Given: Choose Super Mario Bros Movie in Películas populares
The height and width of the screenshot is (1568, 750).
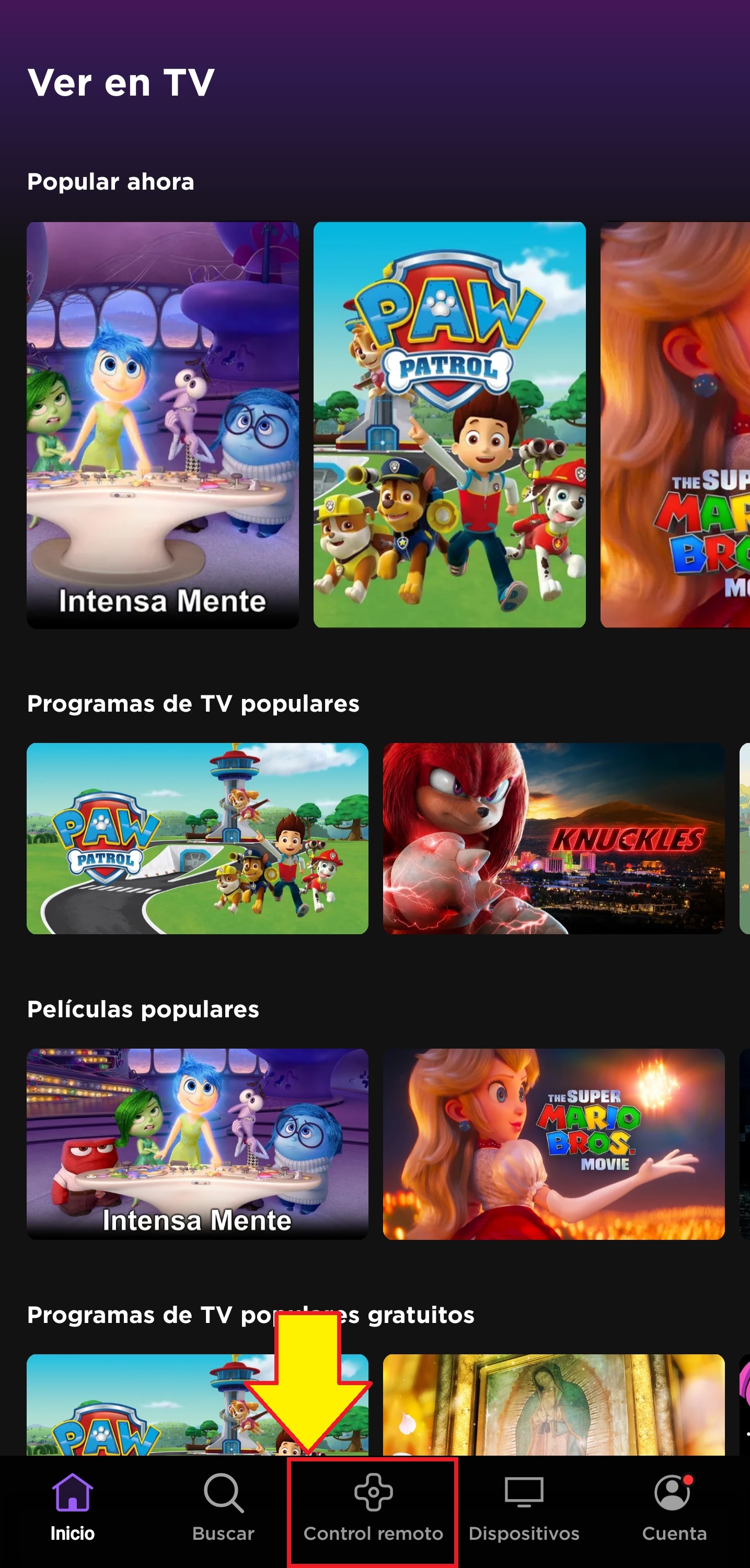Looking at the screenshot, I should (x=553, y=1144).
